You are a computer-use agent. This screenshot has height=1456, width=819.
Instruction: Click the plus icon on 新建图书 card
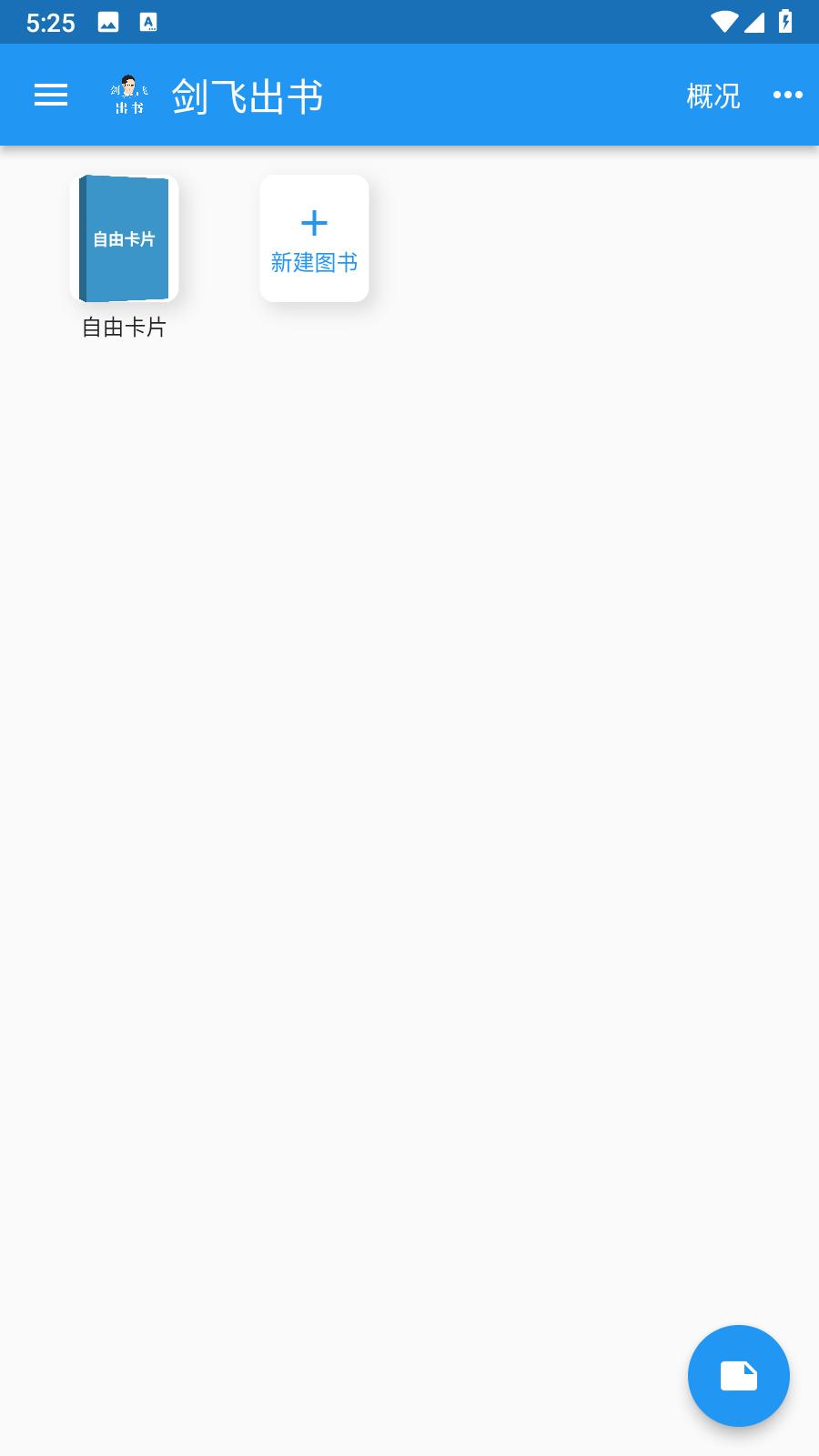314,221
